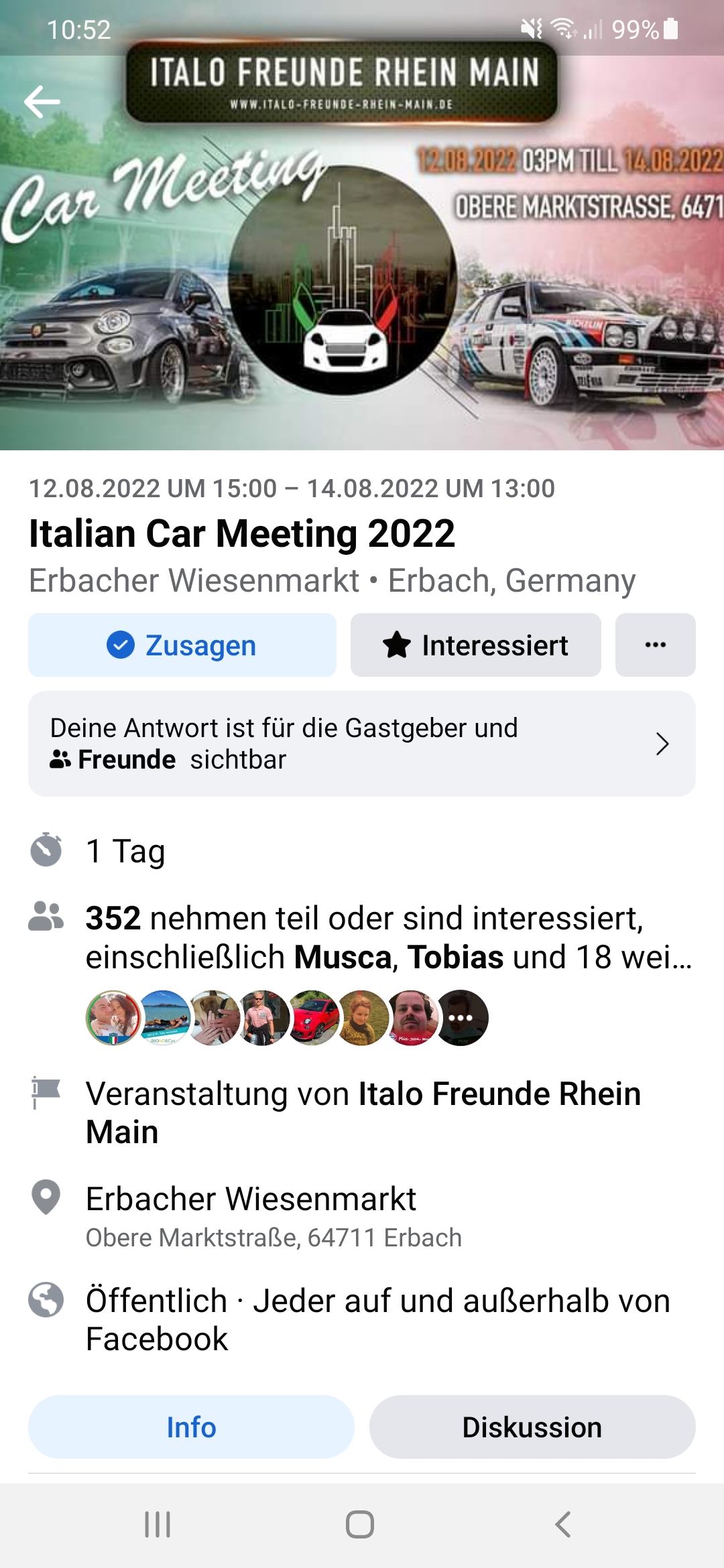The height and width of the screenshot is (1568, 724).
Task: Tap Zusagen to confirm attendance
Action: click(x=182, y=645)
